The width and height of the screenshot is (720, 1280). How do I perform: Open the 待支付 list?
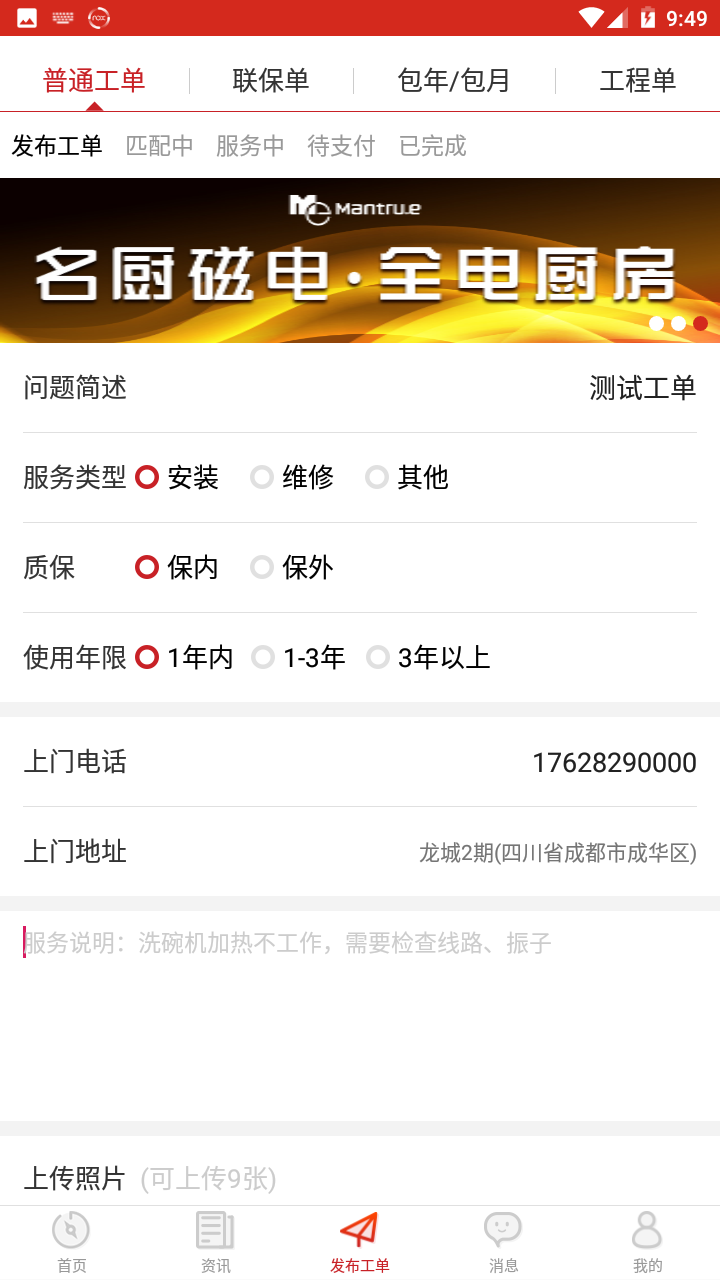pos(341,146)
